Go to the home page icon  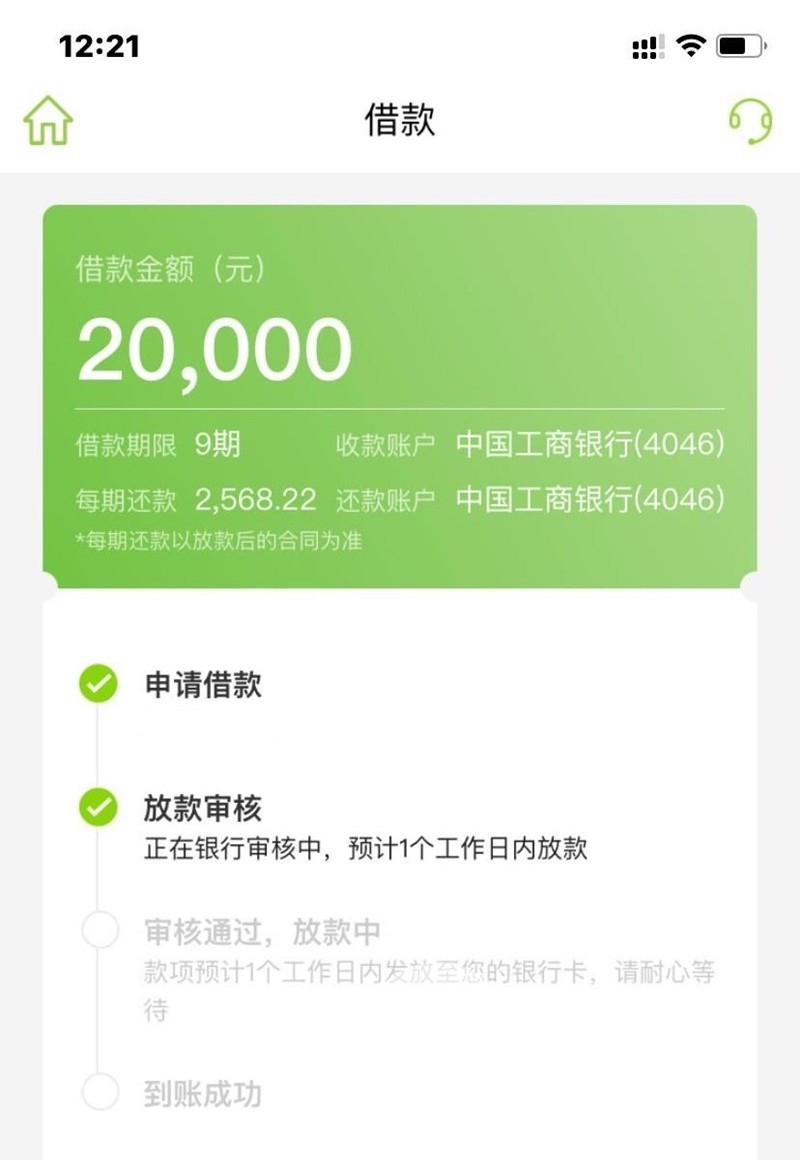[x=49, y=121]
